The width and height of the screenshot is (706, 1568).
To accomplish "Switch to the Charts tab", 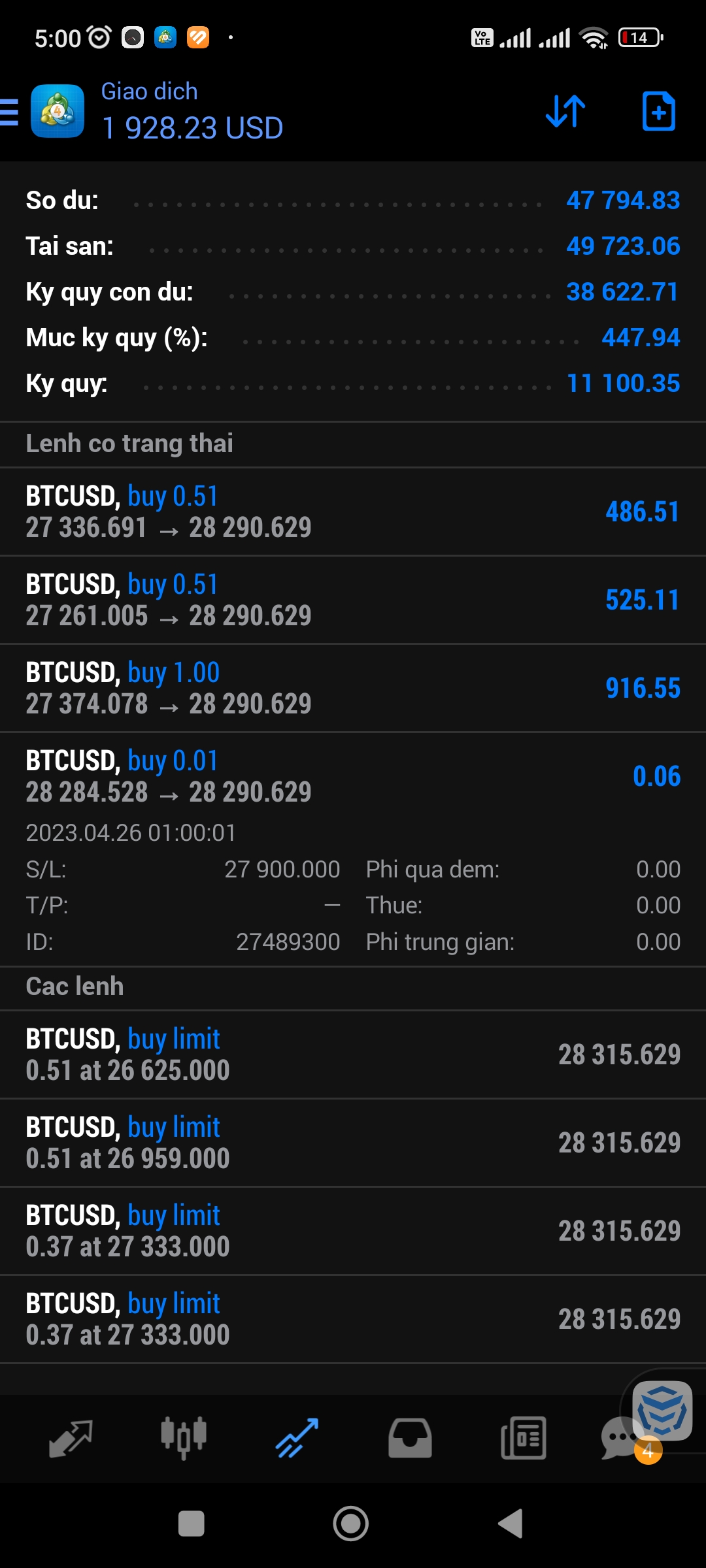I will (184, 1438).
